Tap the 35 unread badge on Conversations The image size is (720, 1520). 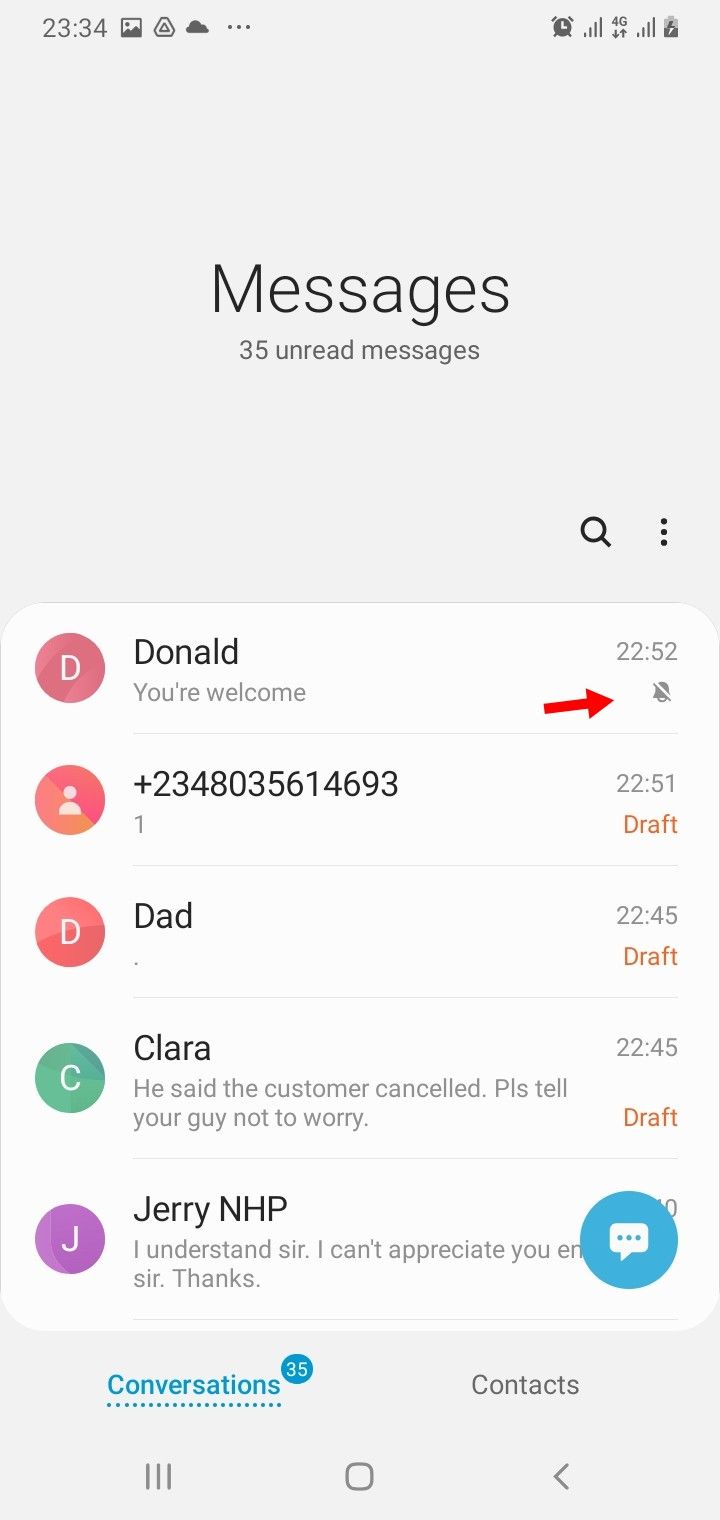[295, 1372]
